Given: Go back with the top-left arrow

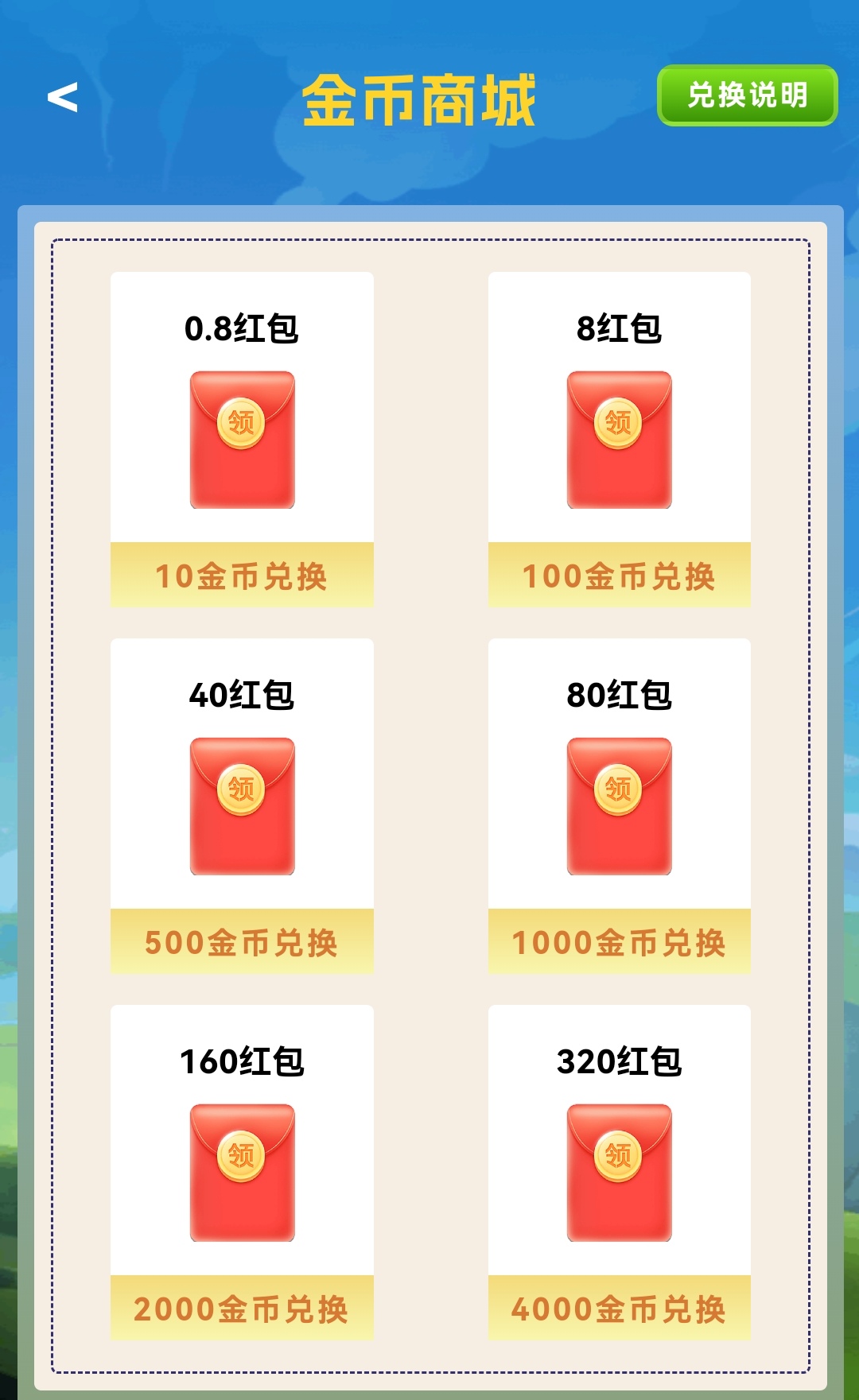Looking at the screenshot, I should 63,98.
